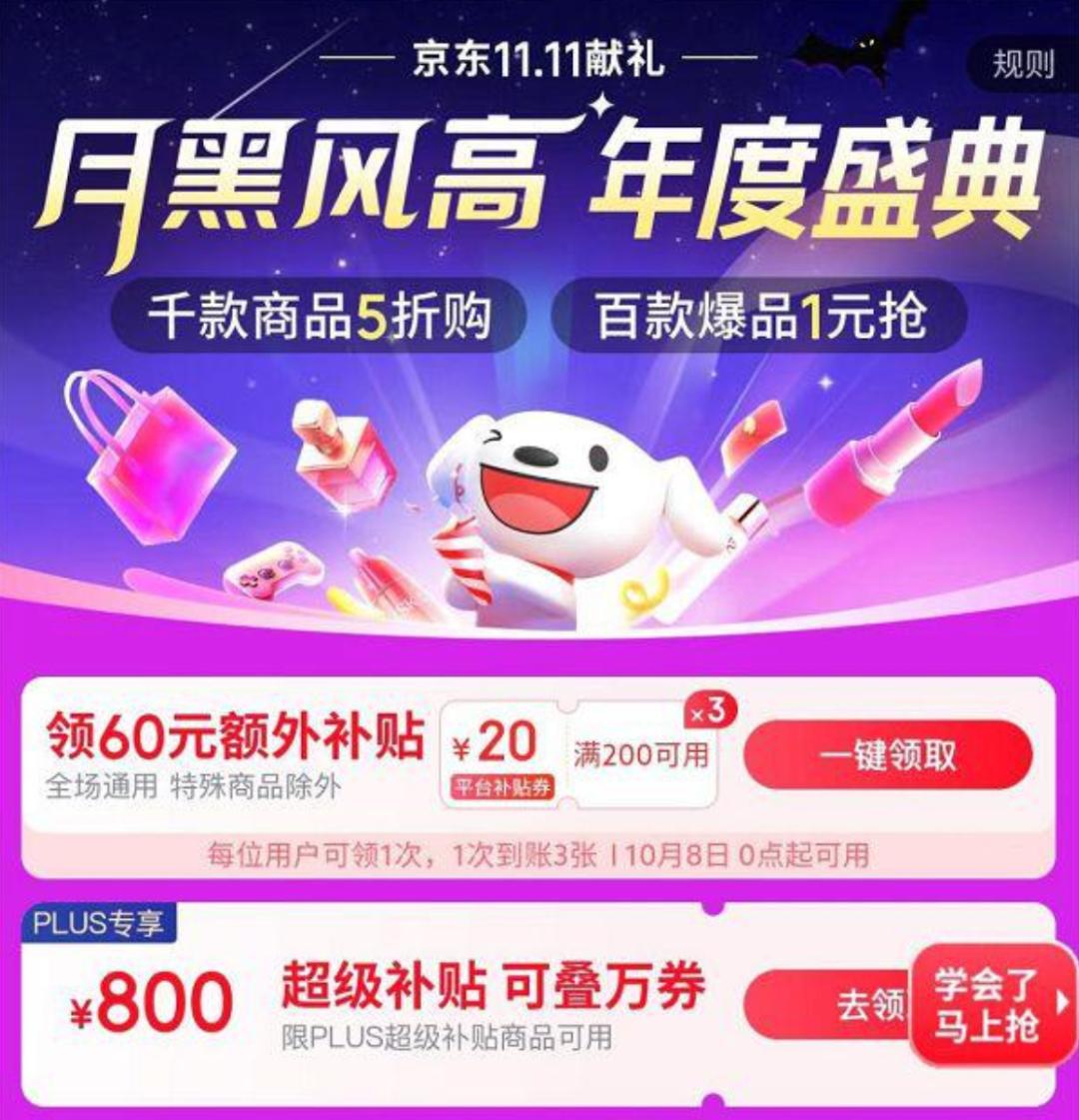The width and height of the screenshot is (1079, 1120).
Task: Open the ¥20 满200可用 coupon
Action: pyautogui.click(x=579, y=755)
